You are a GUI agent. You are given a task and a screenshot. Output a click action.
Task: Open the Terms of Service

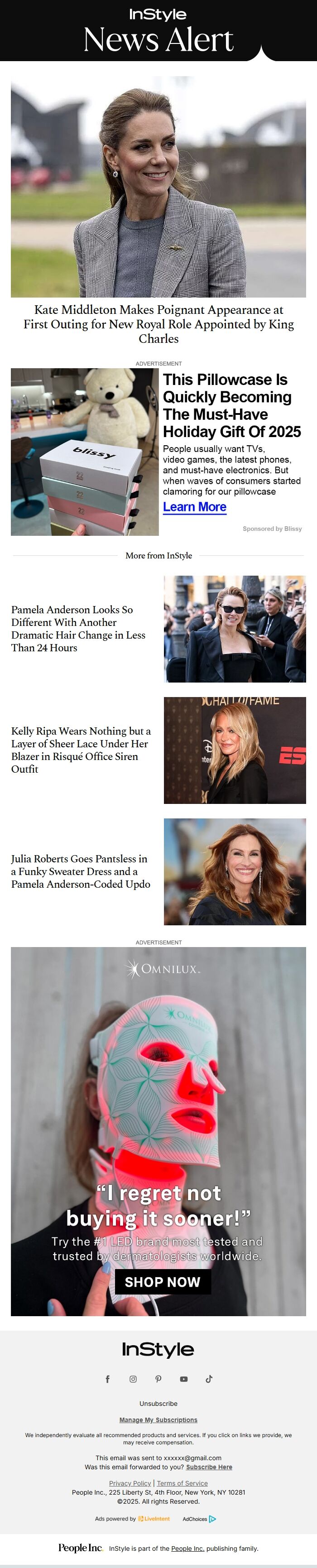click(182, 1483)
